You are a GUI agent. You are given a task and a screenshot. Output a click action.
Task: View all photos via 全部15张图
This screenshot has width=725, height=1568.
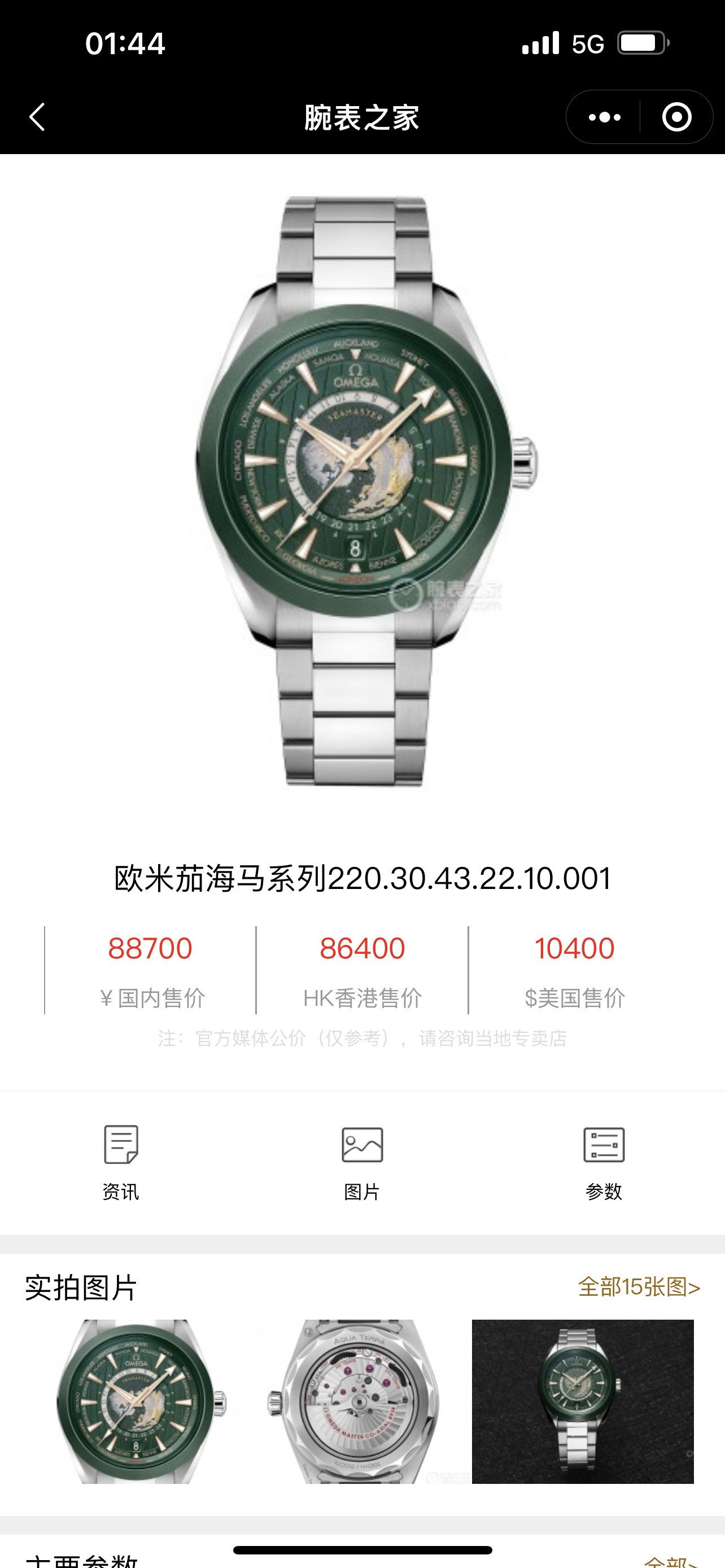(x=639, y=1286)
